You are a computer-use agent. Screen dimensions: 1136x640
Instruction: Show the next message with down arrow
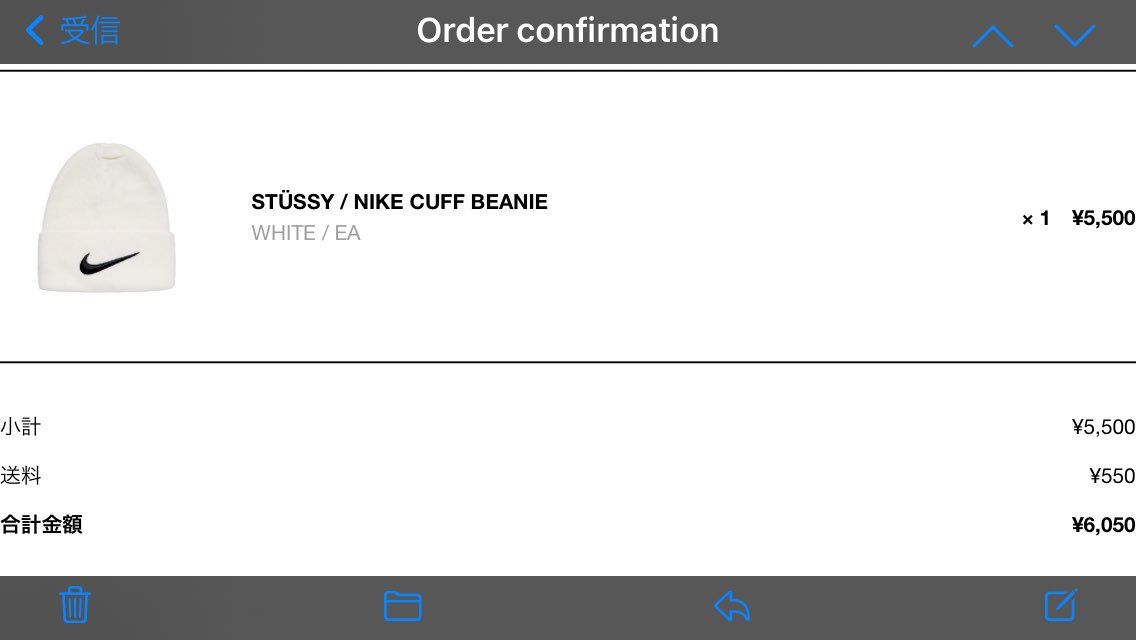point(1074,36)
